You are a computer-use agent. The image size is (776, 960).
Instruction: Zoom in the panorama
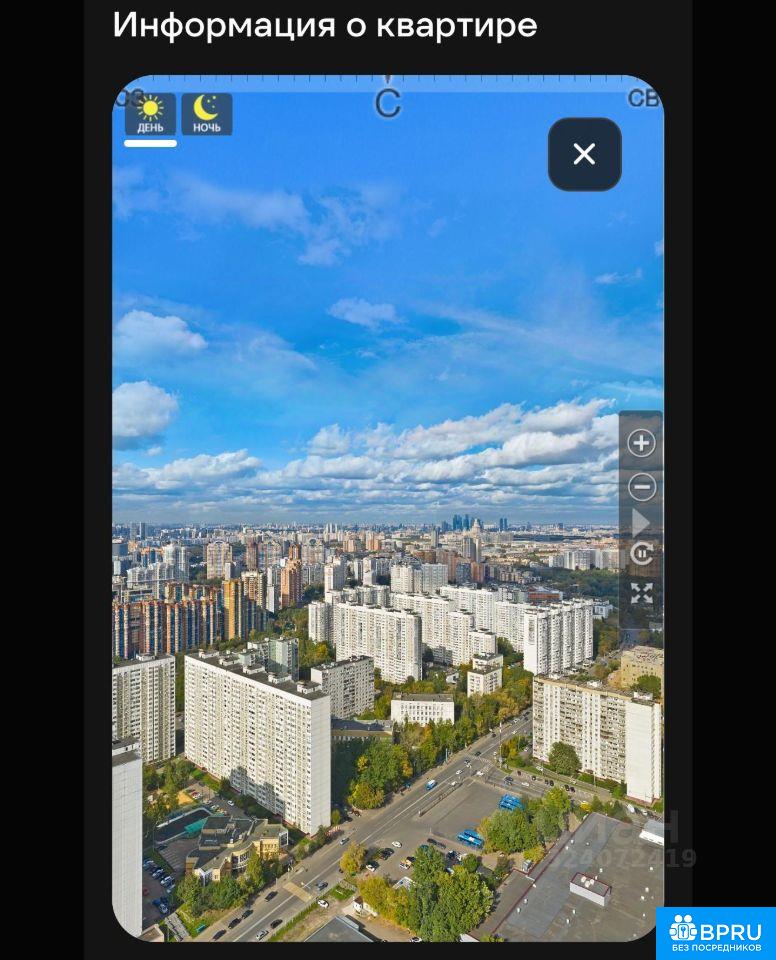pos(641,443)
